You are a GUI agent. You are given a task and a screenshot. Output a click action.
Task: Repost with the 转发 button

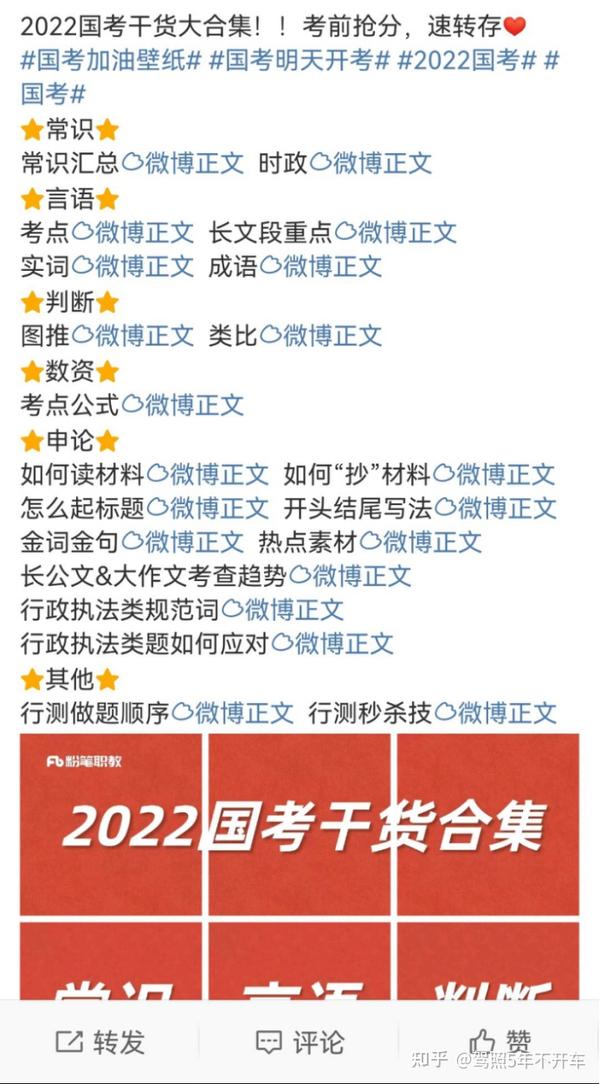(100, 1042)
